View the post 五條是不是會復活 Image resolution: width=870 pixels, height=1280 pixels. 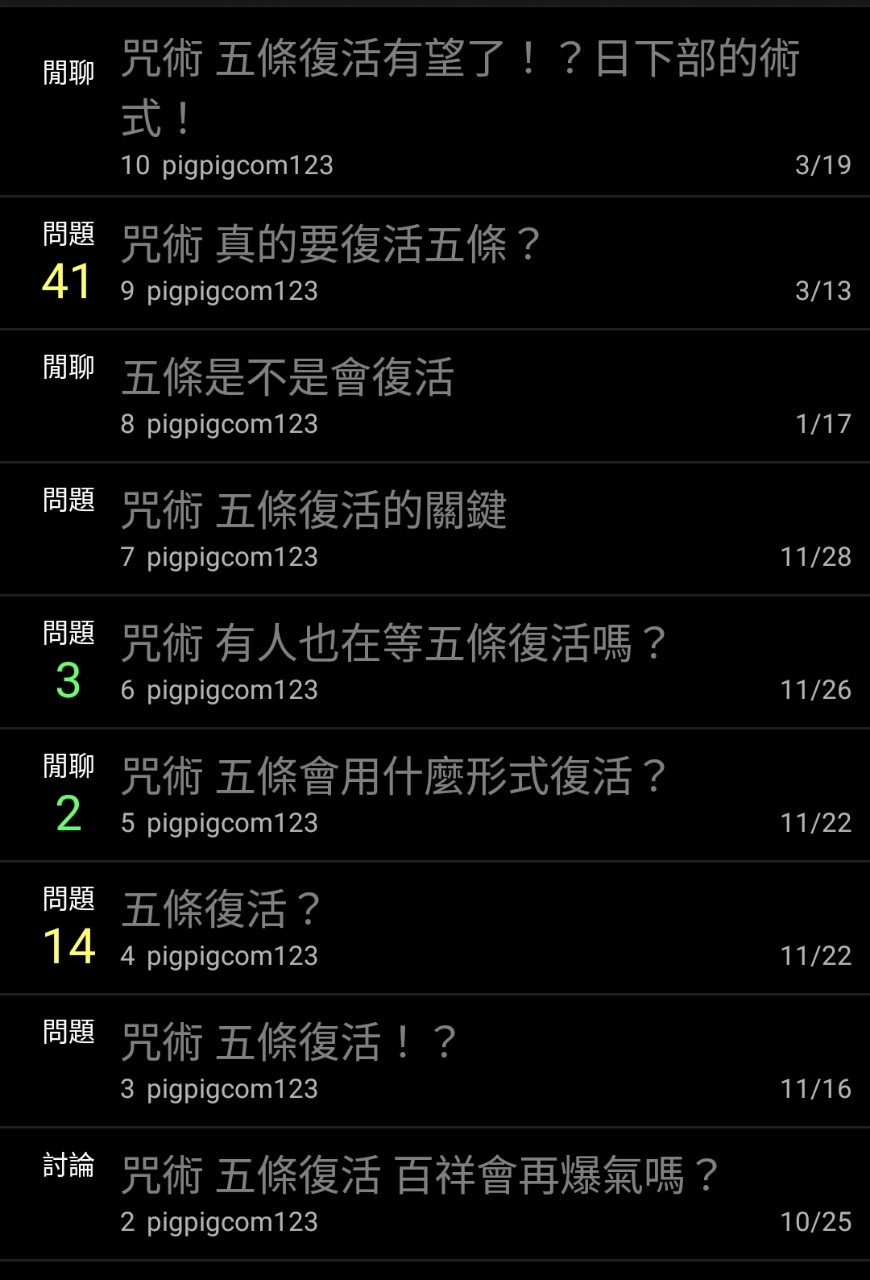point(288,377)
